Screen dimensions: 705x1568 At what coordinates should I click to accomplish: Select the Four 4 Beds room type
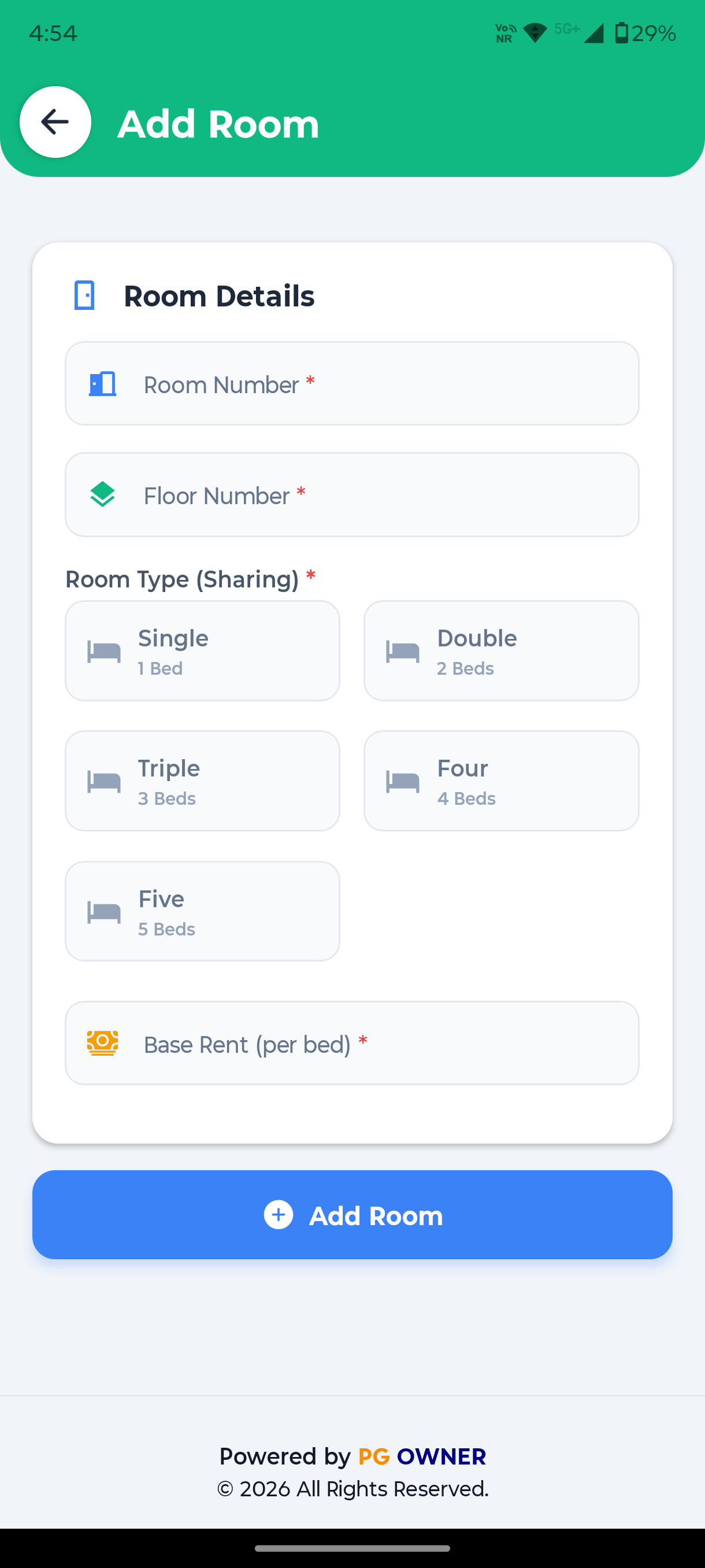click(500, 781)
